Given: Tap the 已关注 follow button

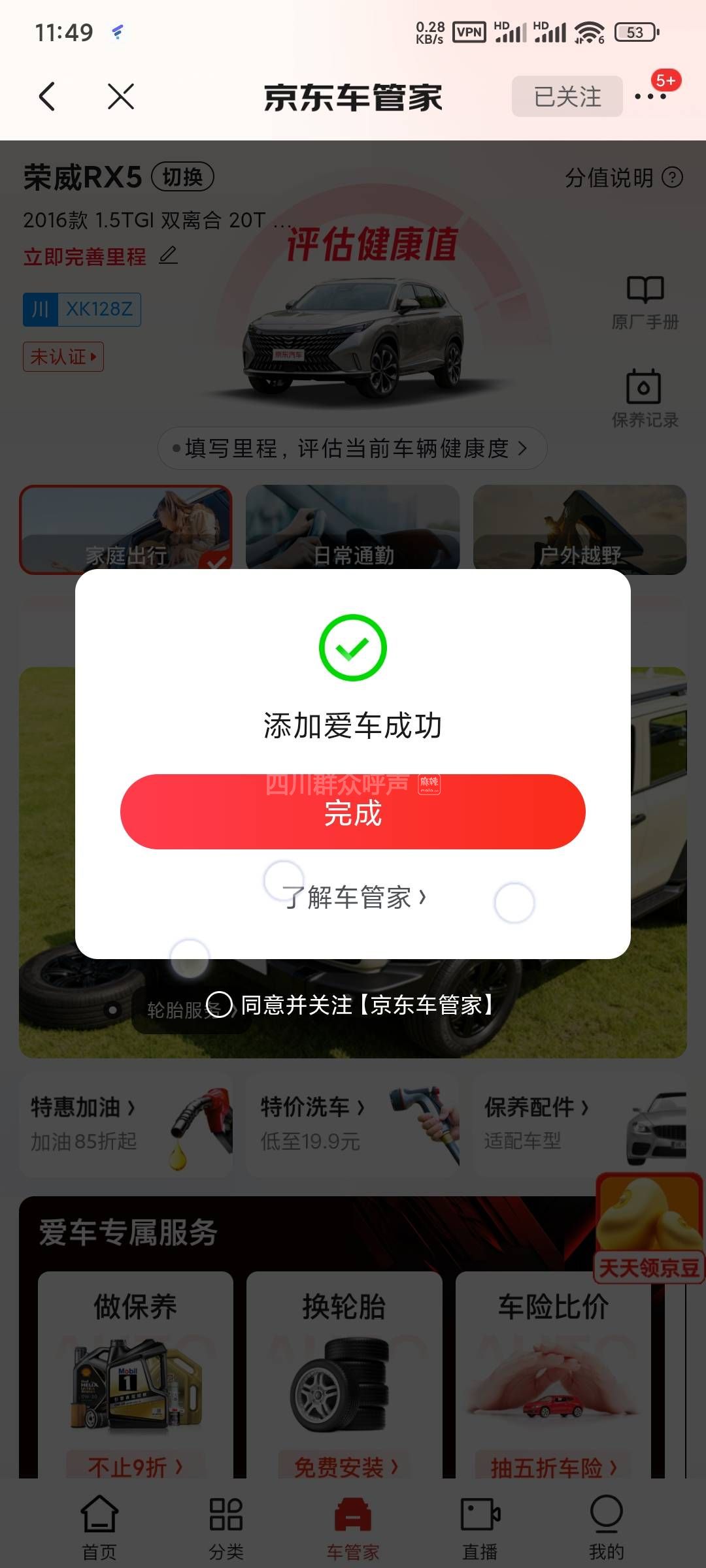Looking at the screenshot, I should (x=567, y=97).
